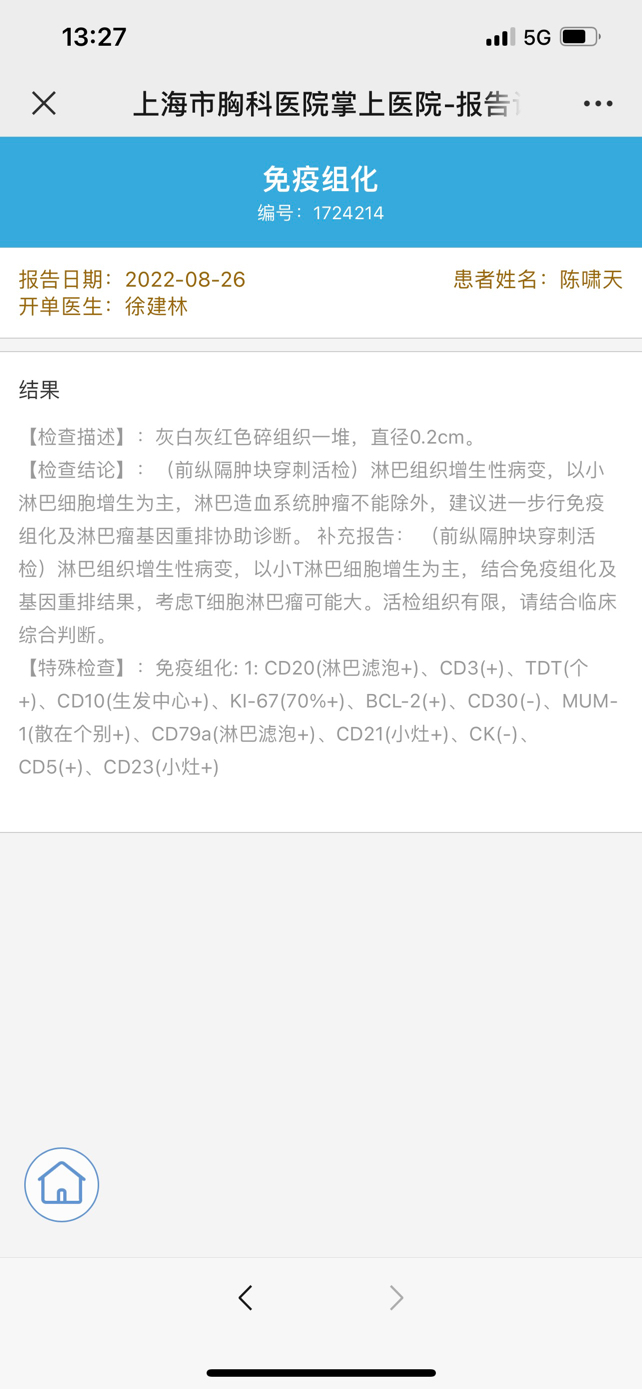Go forward with the bottom right arrow

[x=397, y=1297]
